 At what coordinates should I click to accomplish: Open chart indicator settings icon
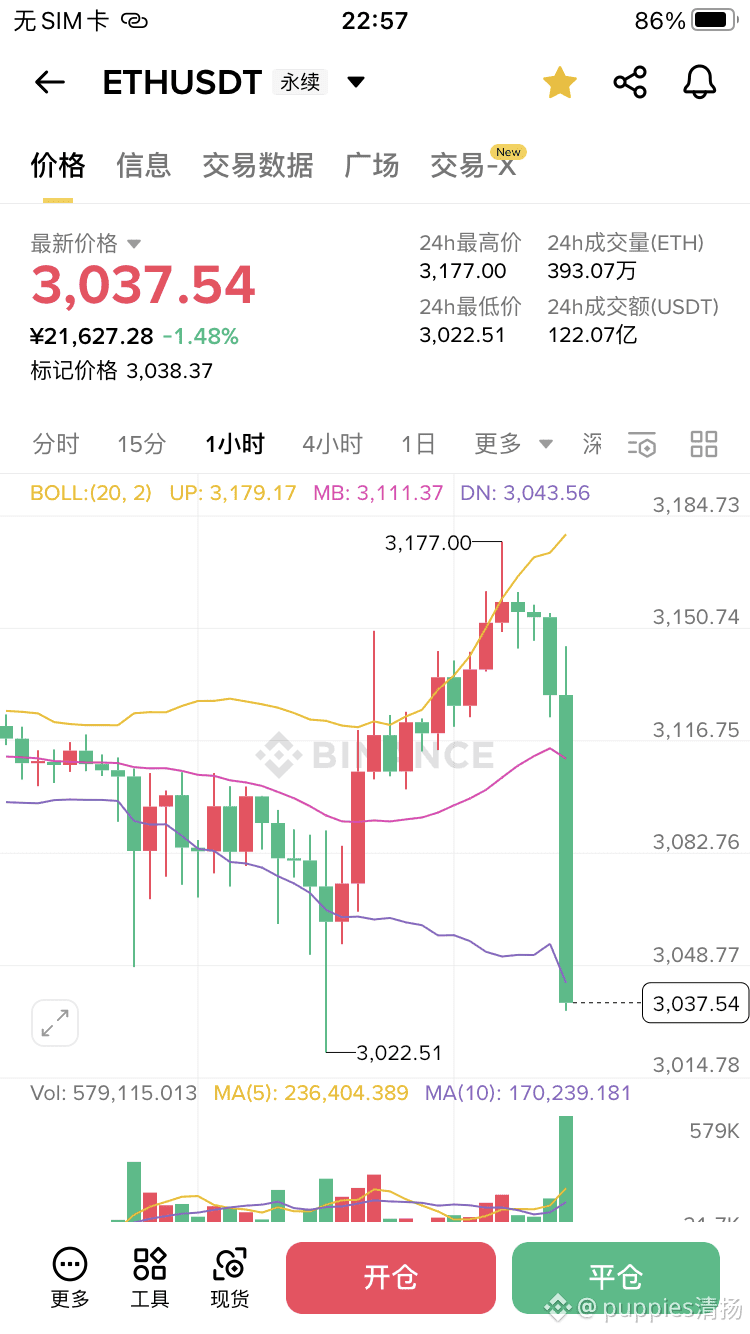(x=641, y=444)
